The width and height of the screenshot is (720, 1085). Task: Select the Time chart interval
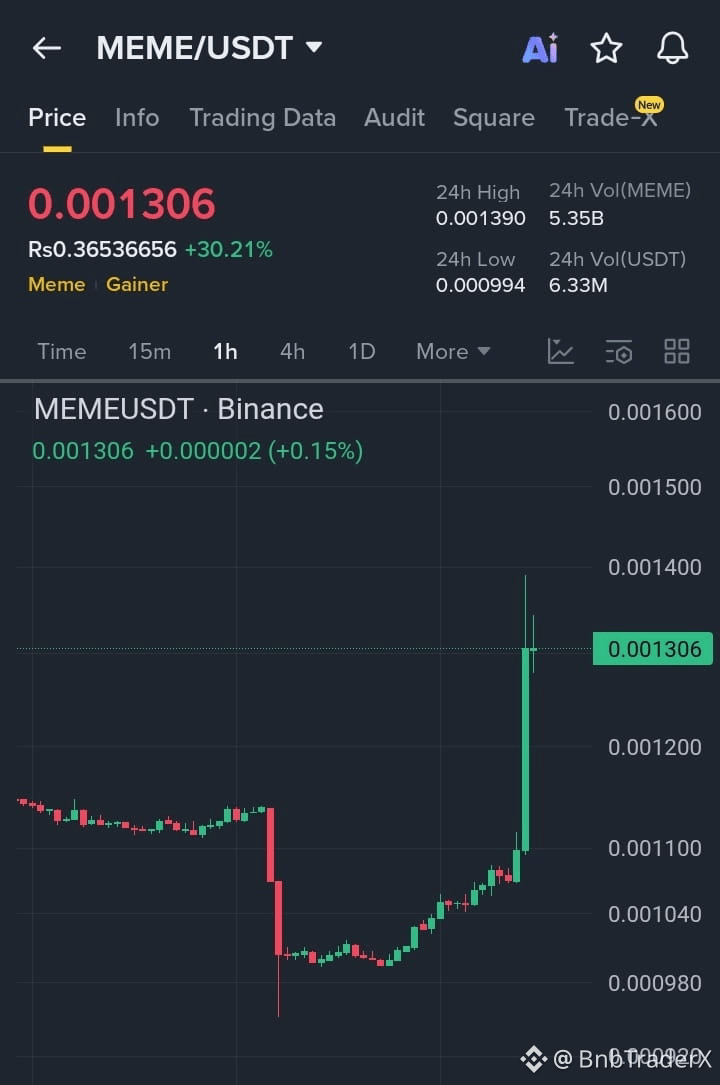point(61,351)
